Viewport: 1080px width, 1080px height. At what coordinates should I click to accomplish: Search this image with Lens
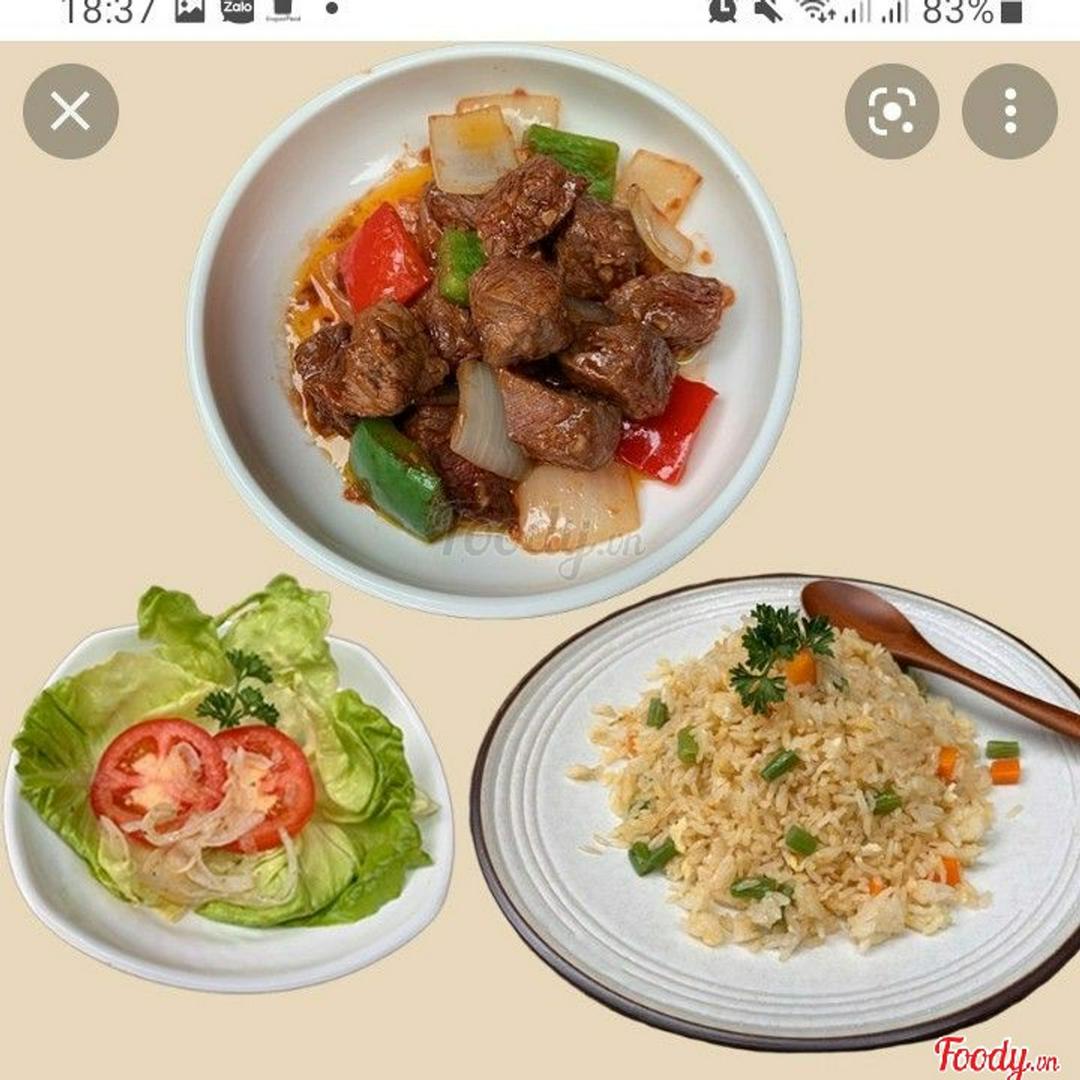(891, 111)
